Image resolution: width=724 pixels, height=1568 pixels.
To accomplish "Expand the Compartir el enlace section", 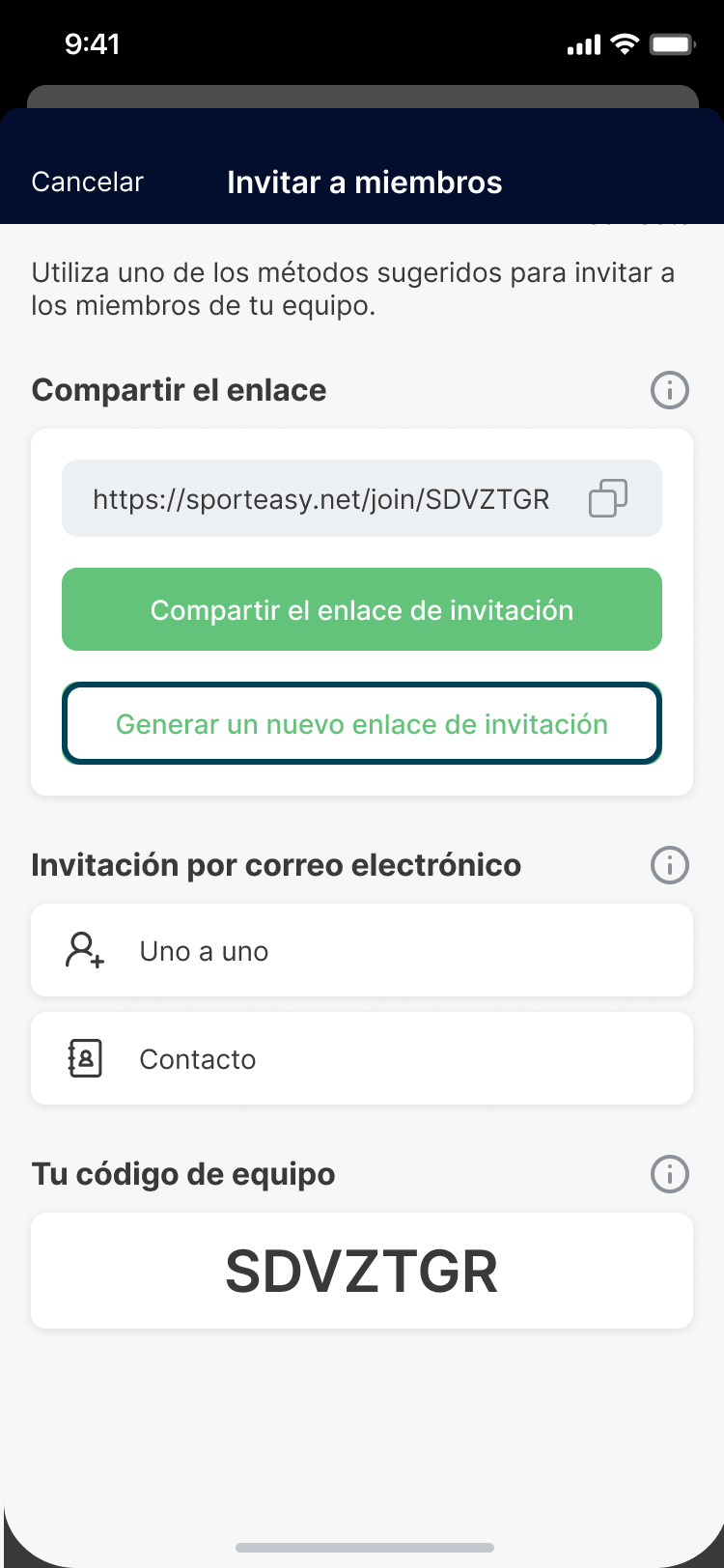I will (x=179, y=390).
